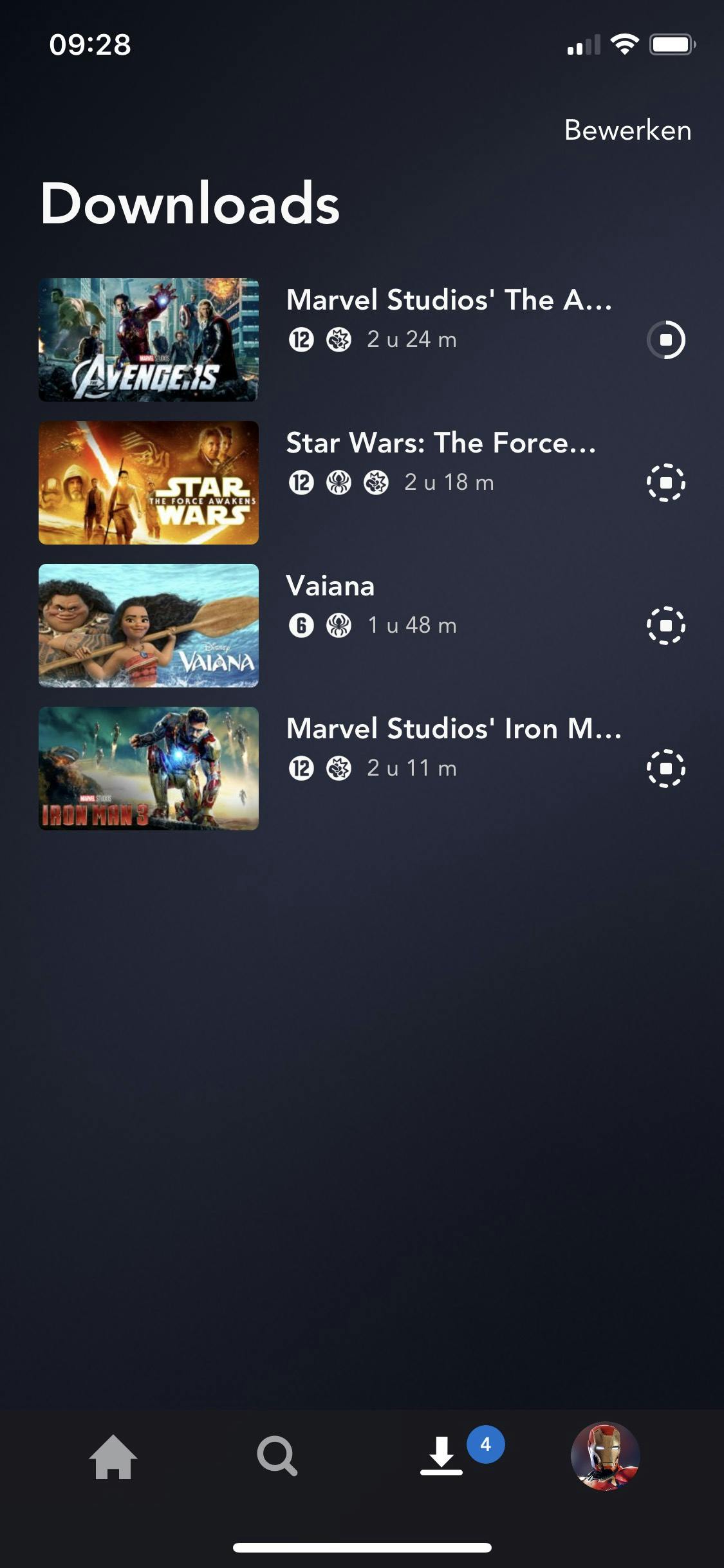Tap the queued download icon for Iron Man
The height and width of the screenshot is (1568, 724).
pyautogui.click(x=665, y=768)
